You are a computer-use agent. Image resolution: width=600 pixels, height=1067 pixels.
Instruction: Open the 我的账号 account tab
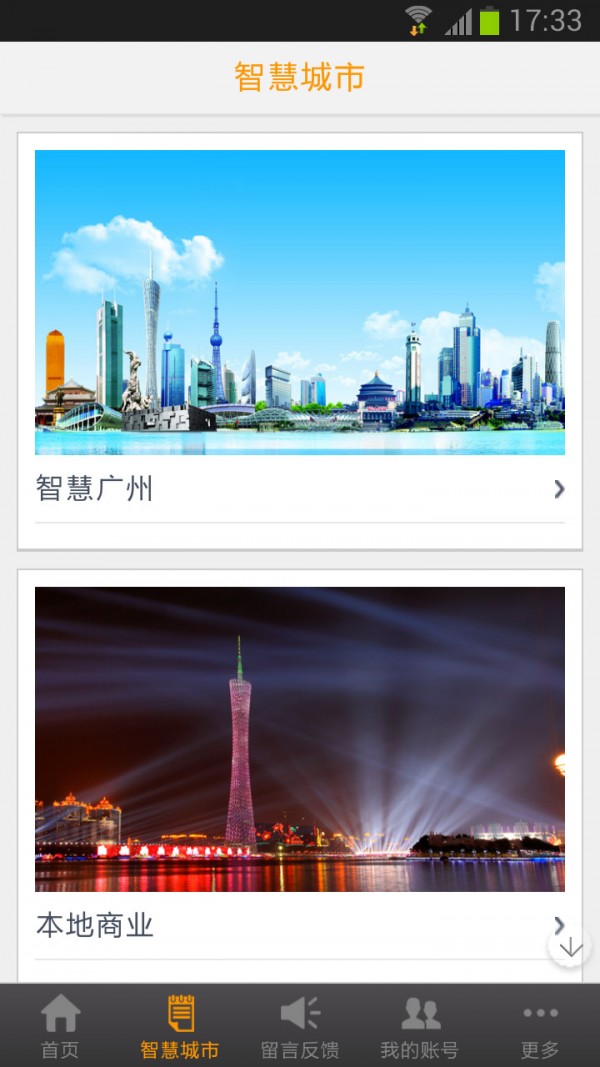pyautogui.click(x=420, y=1026)
